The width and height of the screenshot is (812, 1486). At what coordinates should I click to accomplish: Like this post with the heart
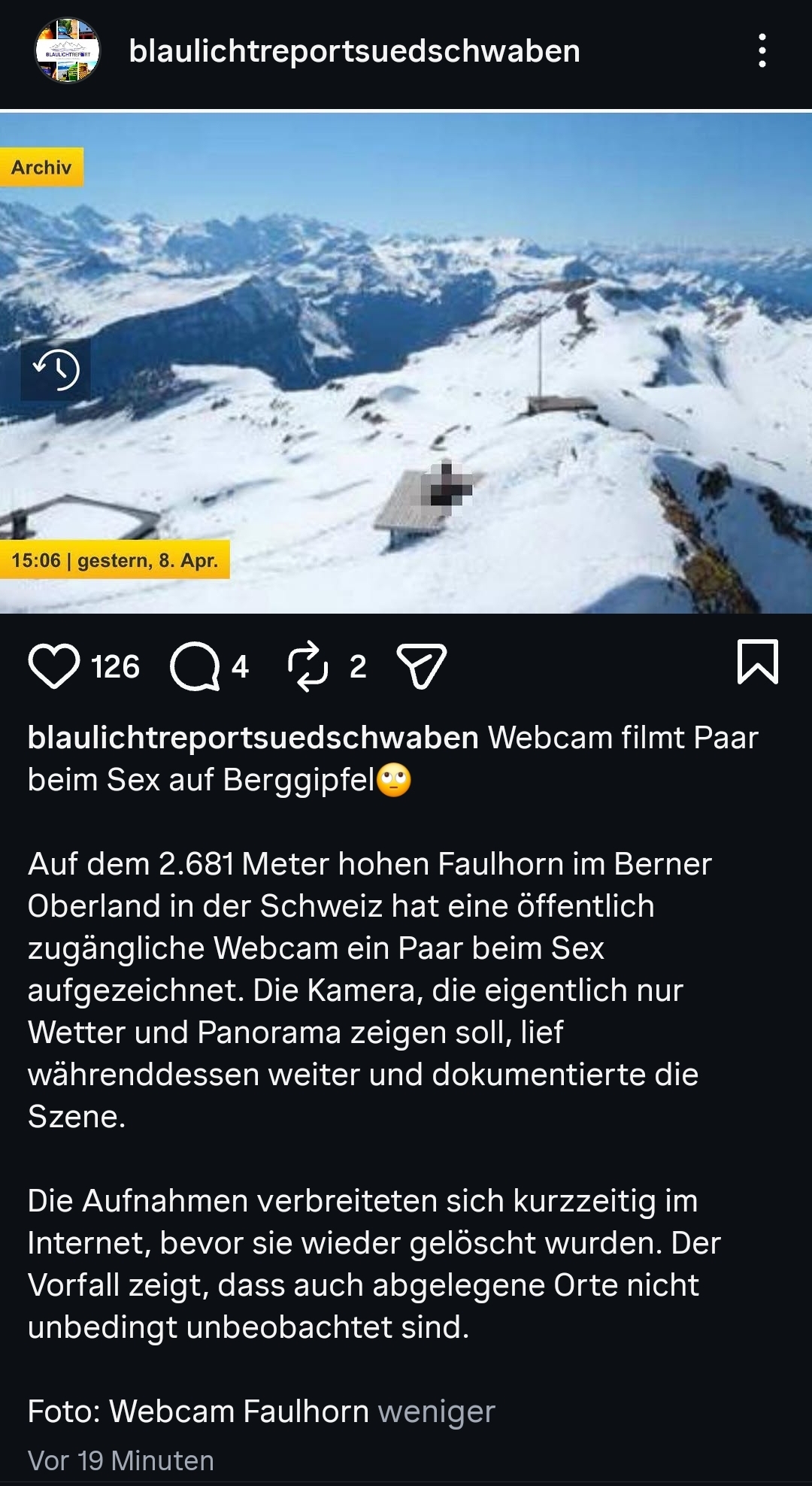point(54,666)
